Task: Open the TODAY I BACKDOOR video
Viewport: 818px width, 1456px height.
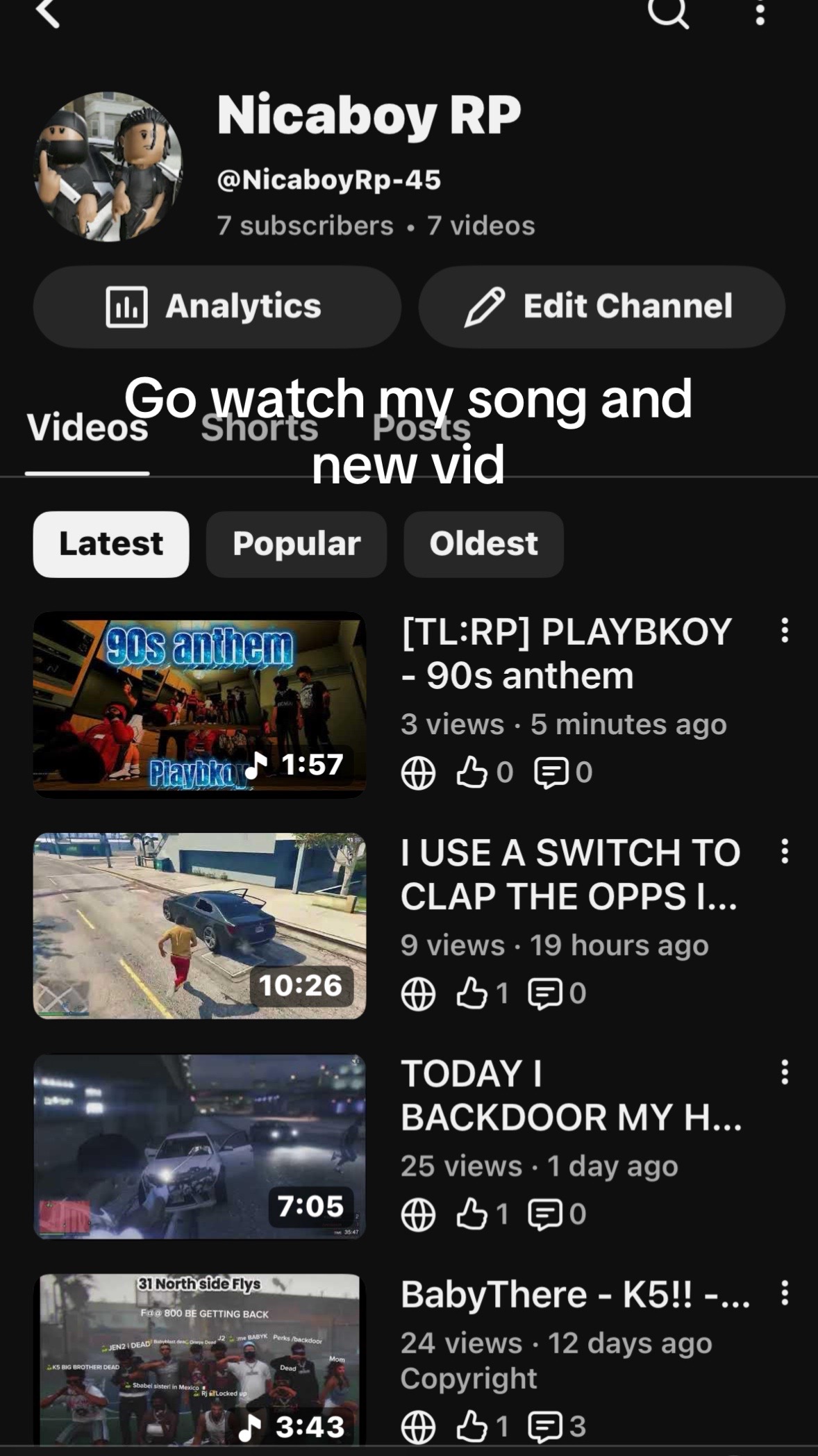Action: [x=199, y=1146]
